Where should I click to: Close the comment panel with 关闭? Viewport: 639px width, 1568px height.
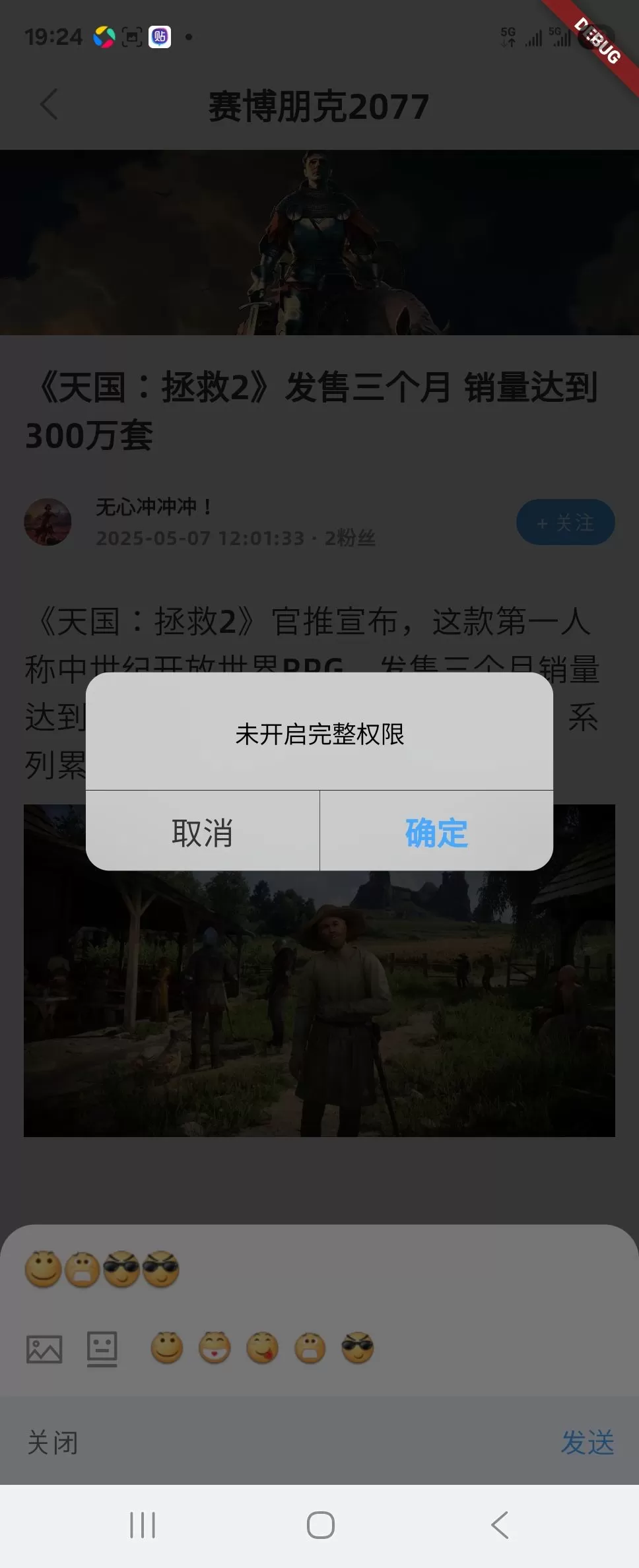[53, 1443]
